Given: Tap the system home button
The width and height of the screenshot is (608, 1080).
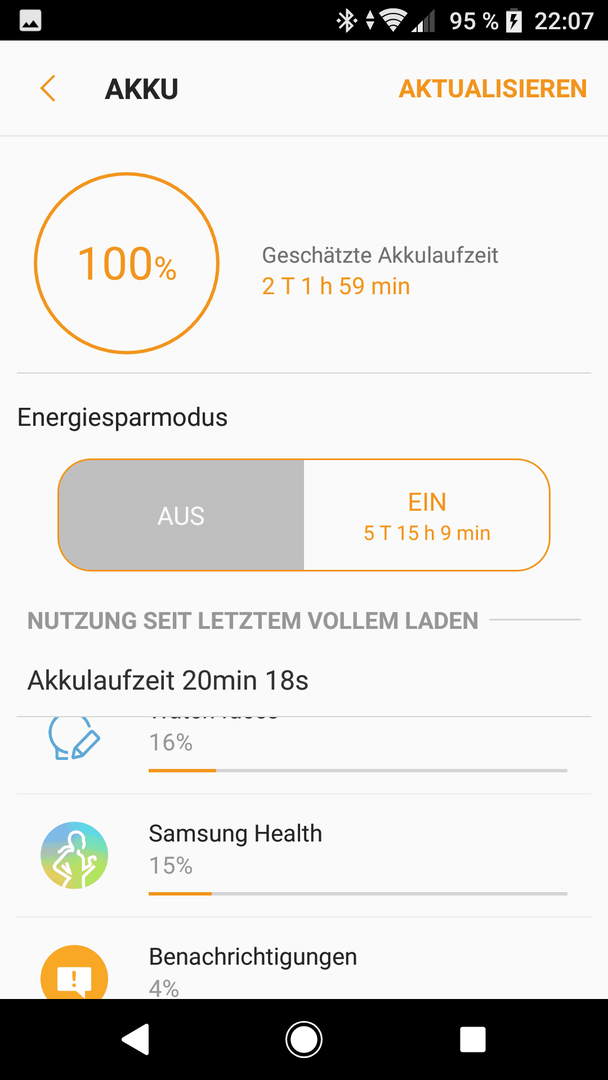Looking at the screenshot, I should [304, 1039].
